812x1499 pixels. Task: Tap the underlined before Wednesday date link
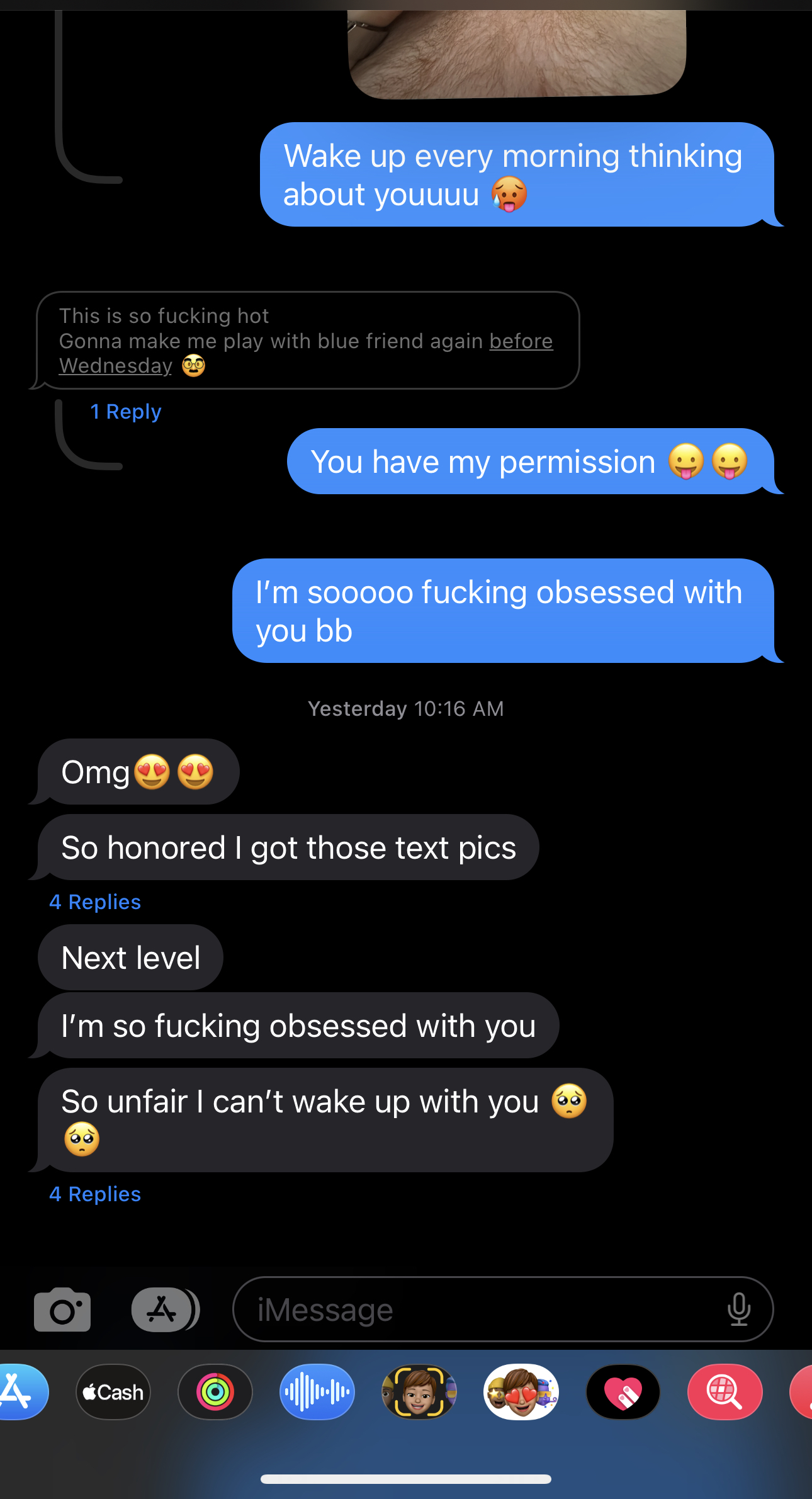tap(521, 341)
